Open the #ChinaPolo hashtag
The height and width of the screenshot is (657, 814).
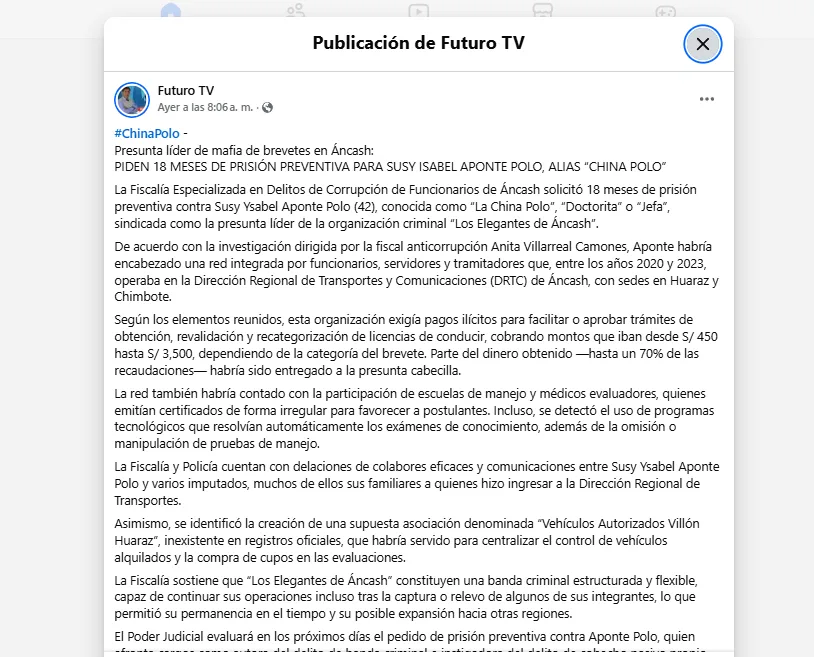coord(147,133)
